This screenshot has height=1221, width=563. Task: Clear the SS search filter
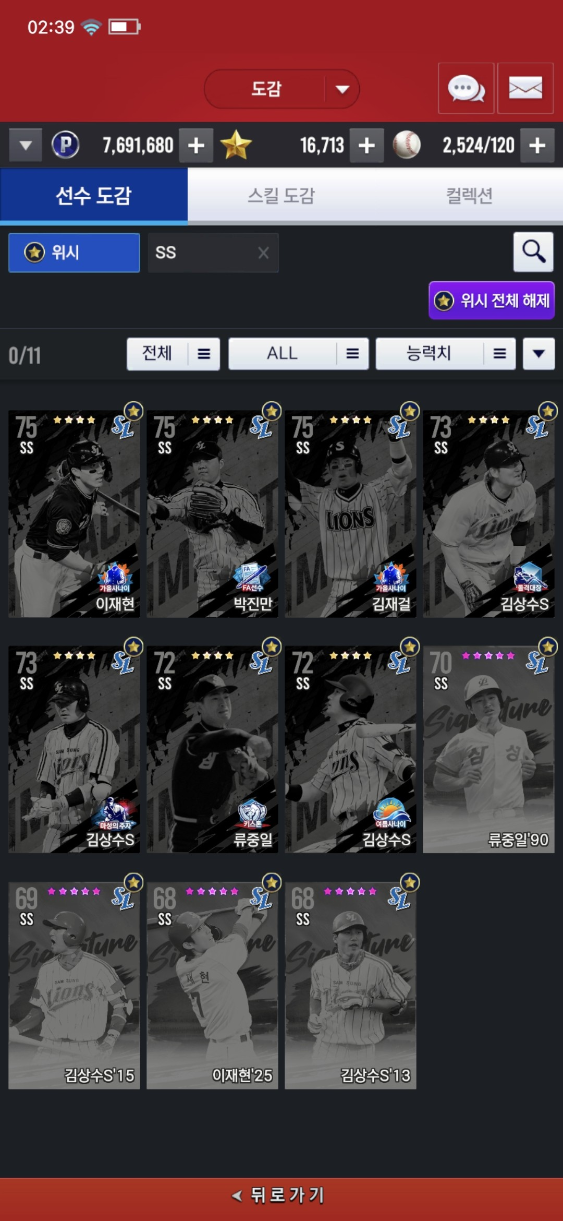point(263,253)
